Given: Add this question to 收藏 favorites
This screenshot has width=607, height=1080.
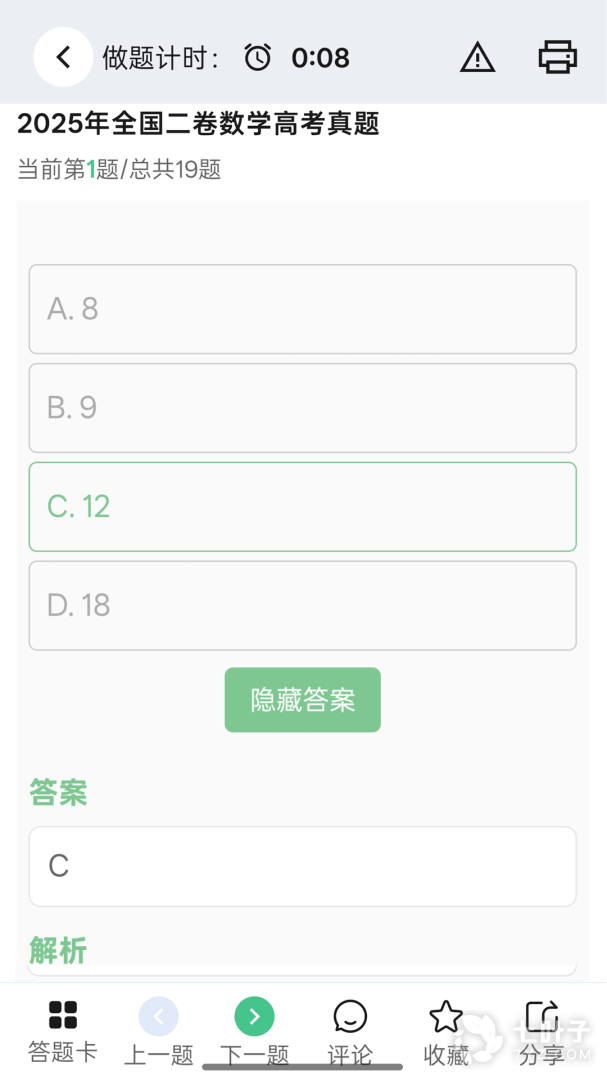Looking at the screenshot, I should coord(446,1031).
